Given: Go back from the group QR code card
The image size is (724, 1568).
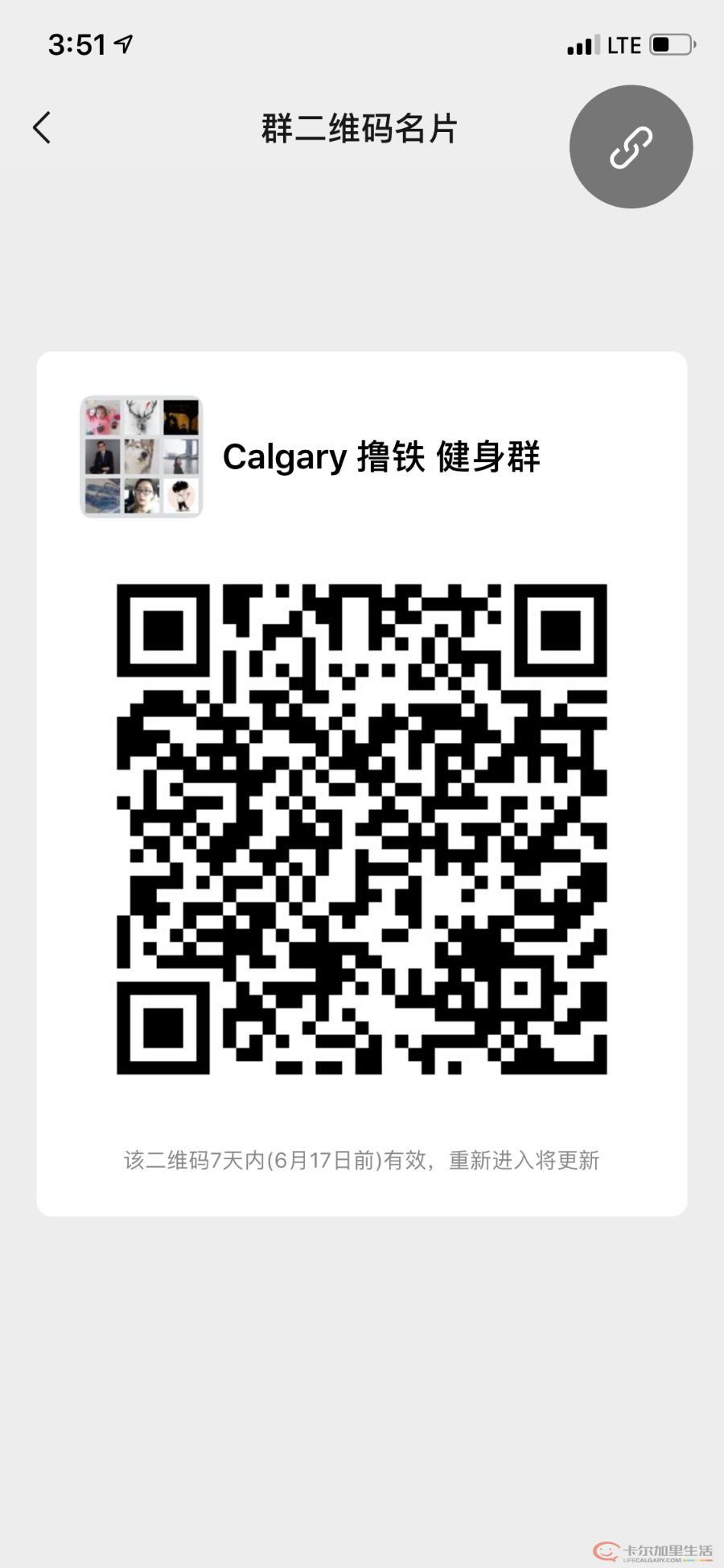Looking at the screenshot, I should [x=42, y=128].
